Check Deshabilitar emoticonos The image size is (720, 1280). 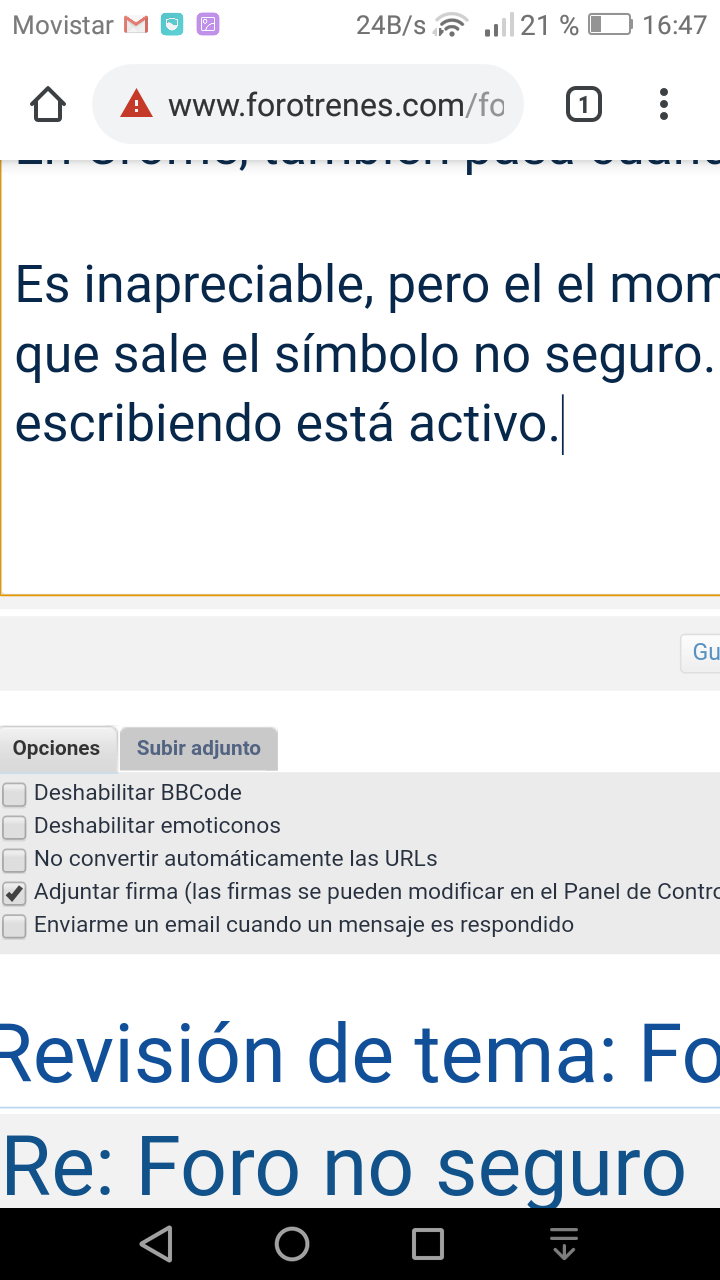pos(14,828)
